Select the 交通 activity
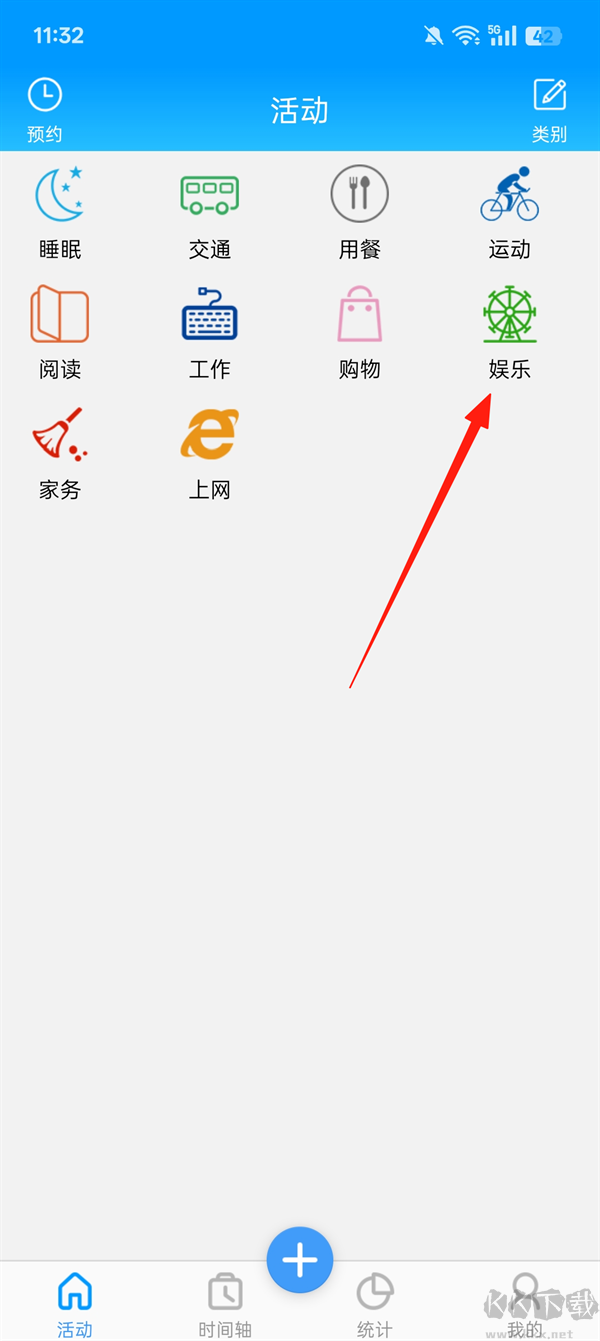This screenshot has width=600, height=1341. point(210,212)
